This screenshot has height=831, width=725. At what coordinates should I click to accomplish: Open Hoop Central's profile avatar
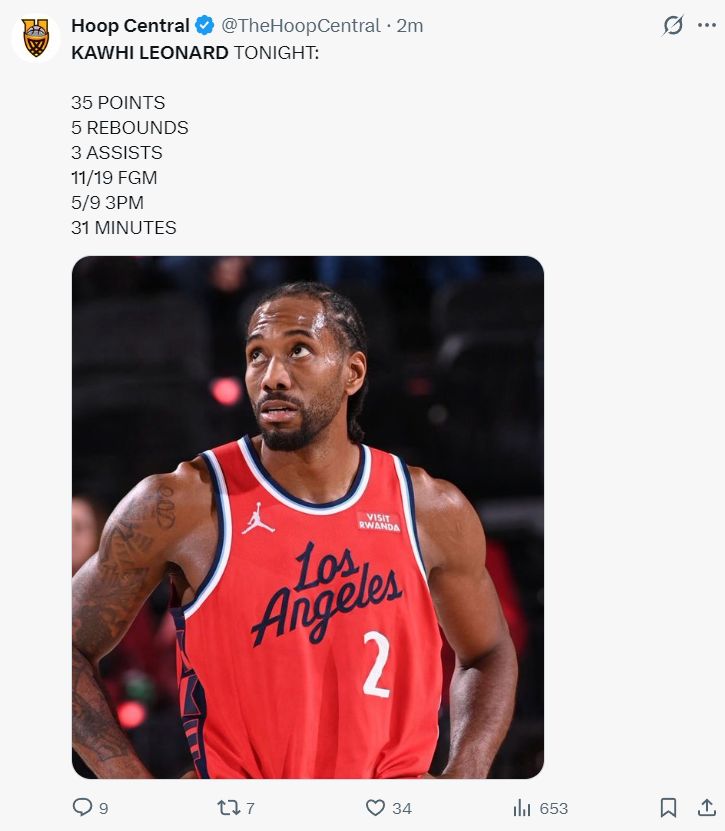click(36, 37)
